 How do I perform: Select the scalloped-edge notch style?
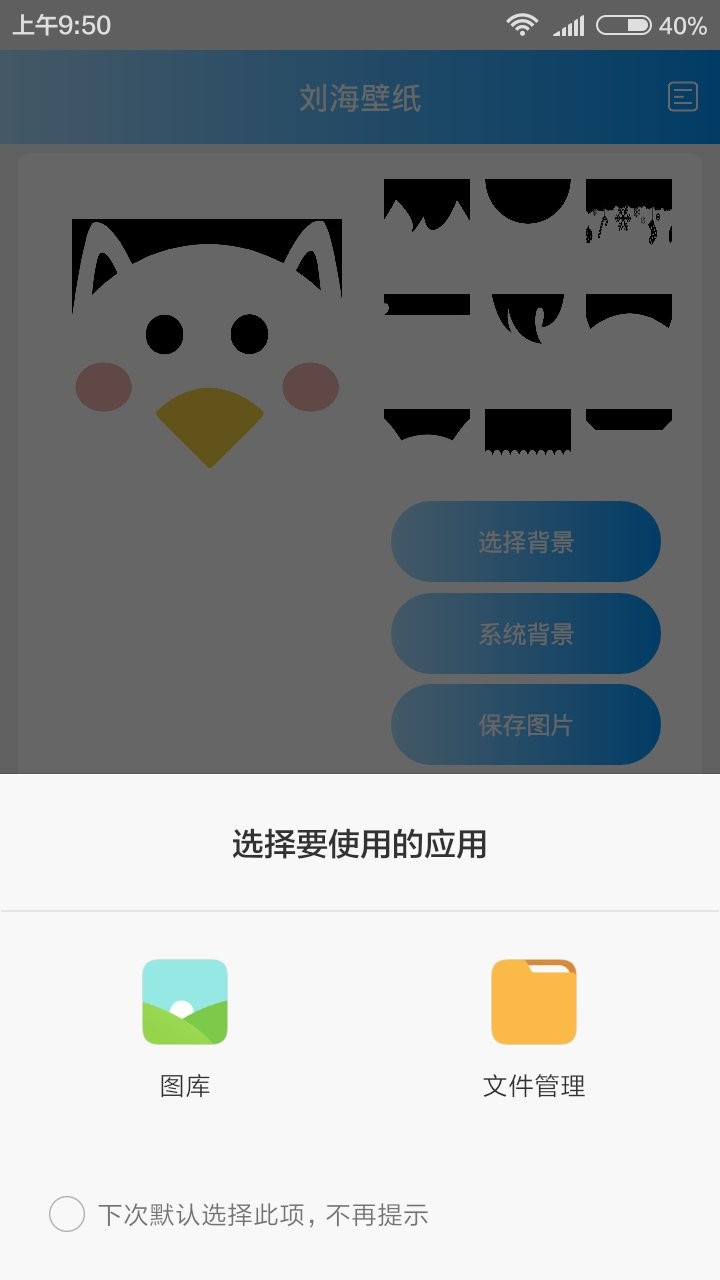[530, 430]
